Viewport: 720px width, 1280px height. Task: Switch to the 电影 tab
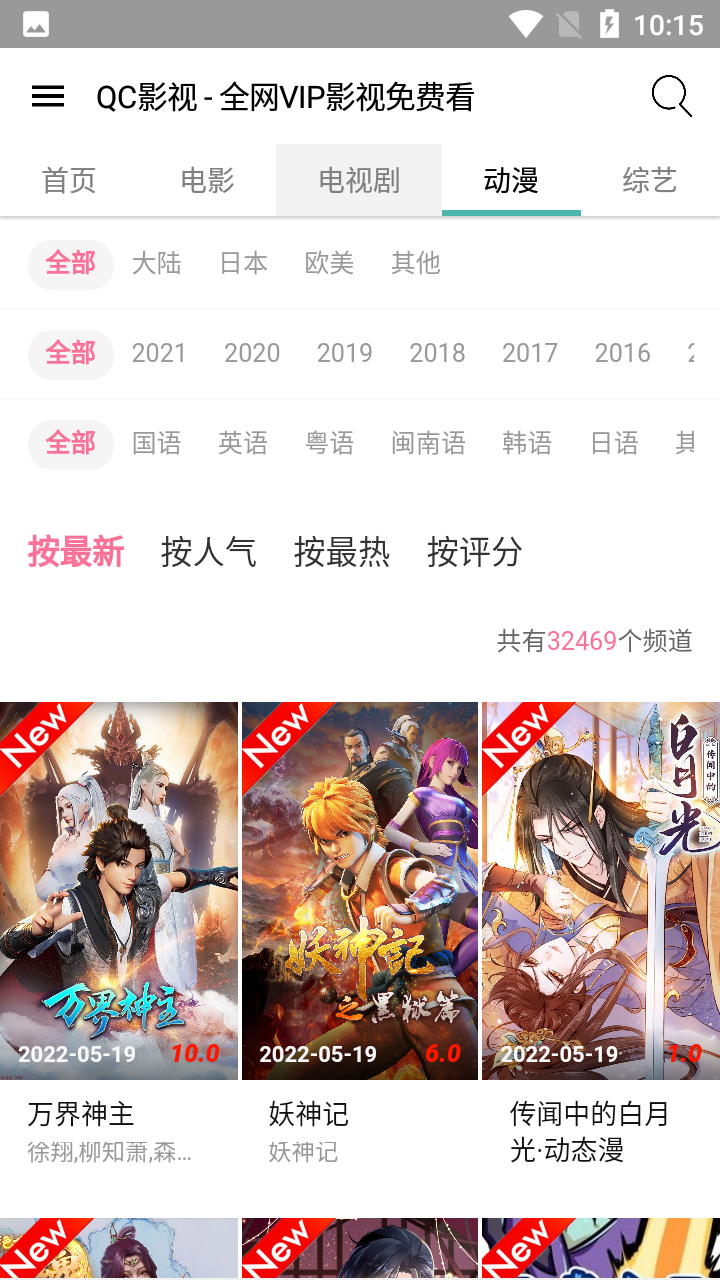point(207,181)
